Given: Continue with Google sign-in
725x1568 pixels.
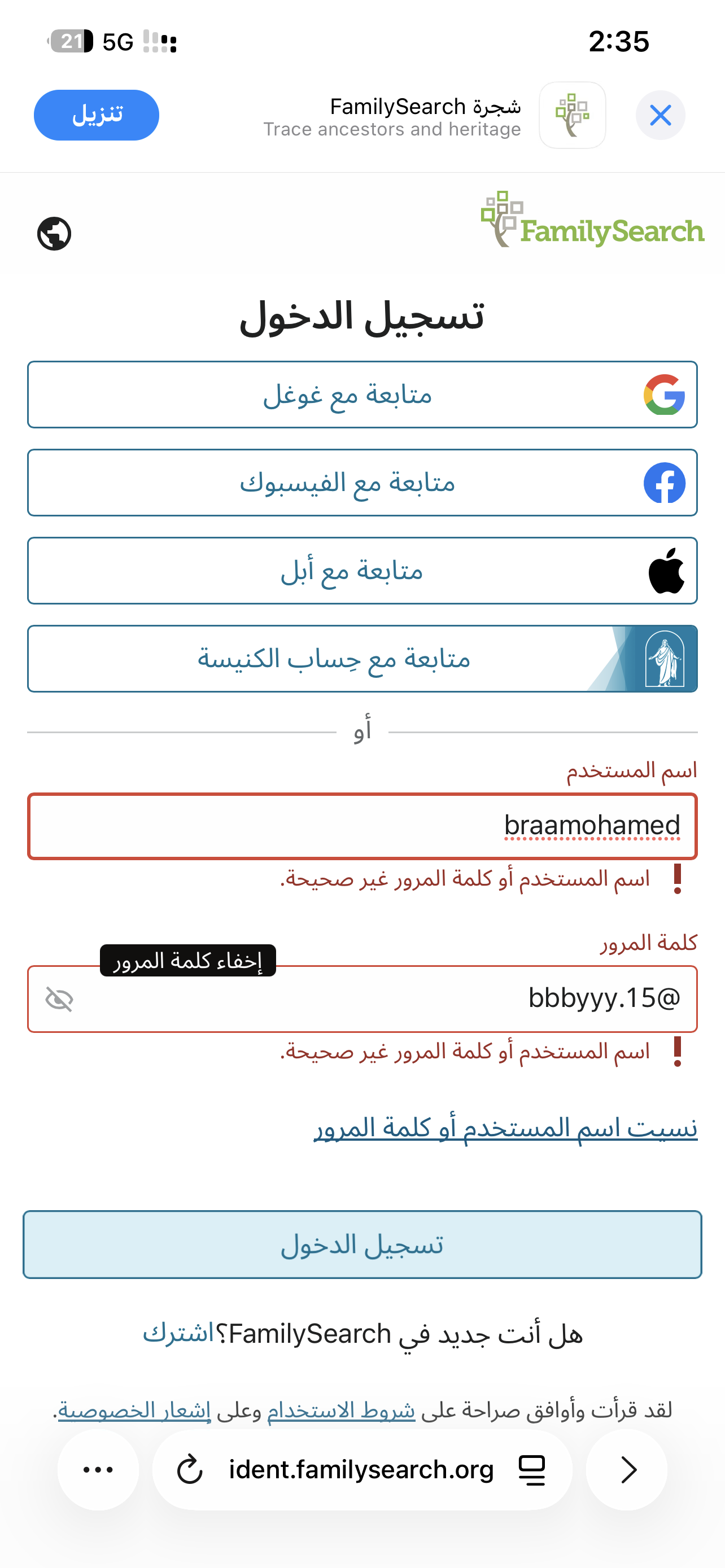Looking at the screenshot, I should point(362,395).
